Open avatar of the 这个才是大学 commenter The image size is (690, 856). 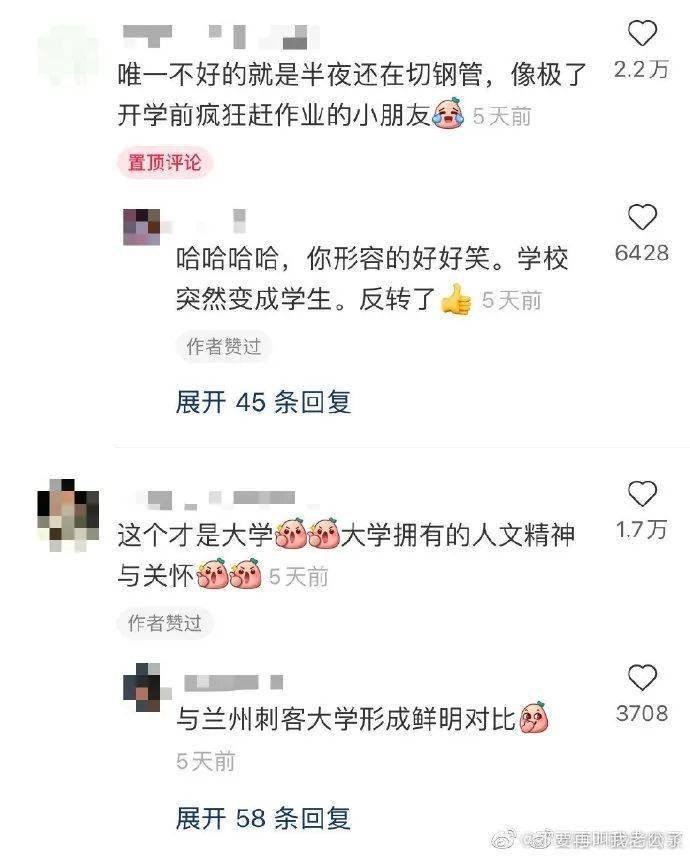(x=68, y=512)
